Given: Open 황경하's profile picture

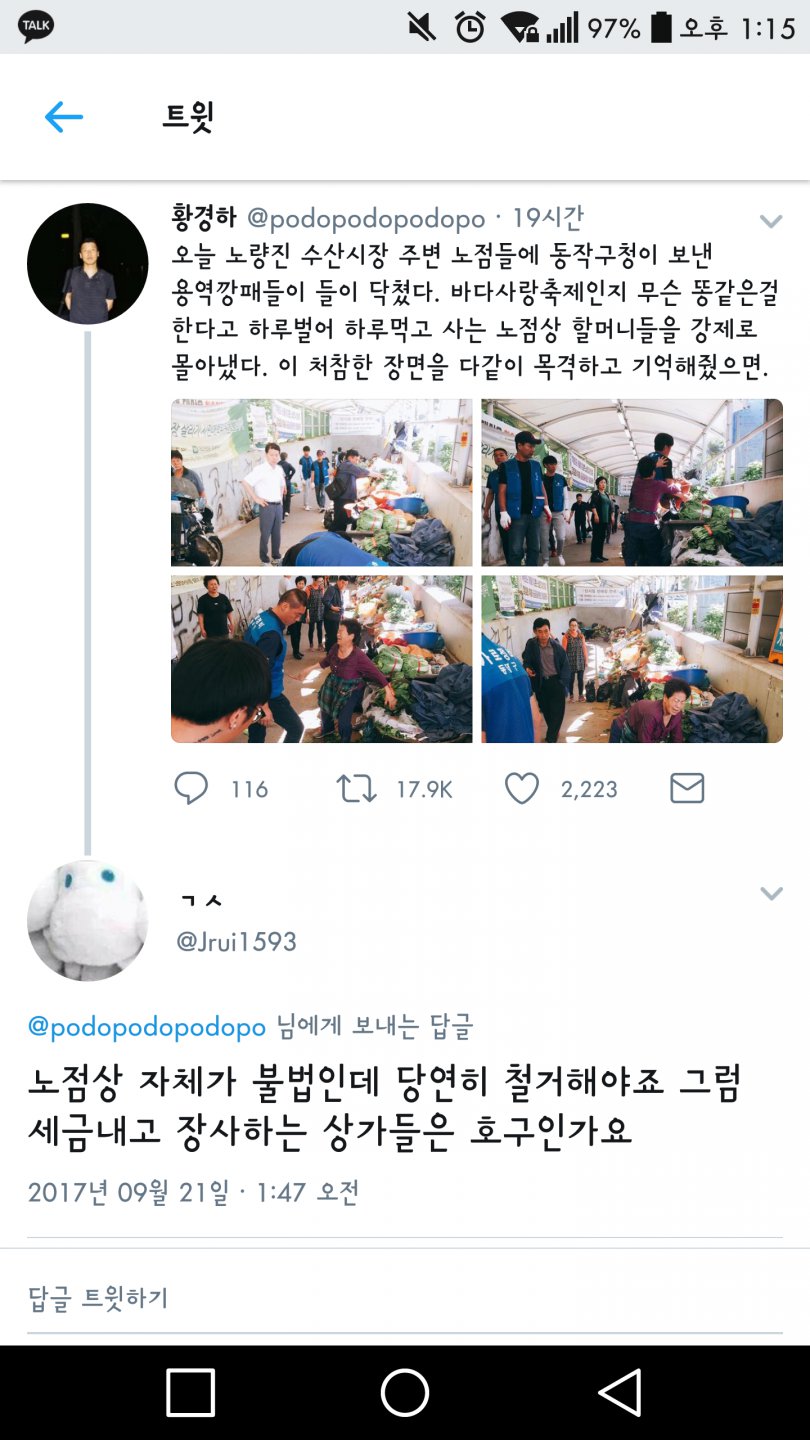Looking at the screenshot, I should point(88,264).
